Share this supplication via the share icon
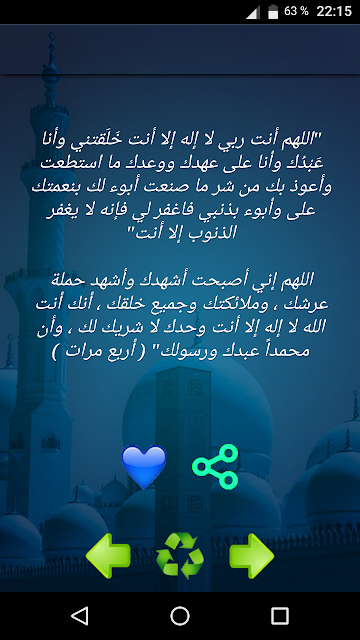Image resolution: width=360 pixels, height=640 pixels. [x=215, y=467]
